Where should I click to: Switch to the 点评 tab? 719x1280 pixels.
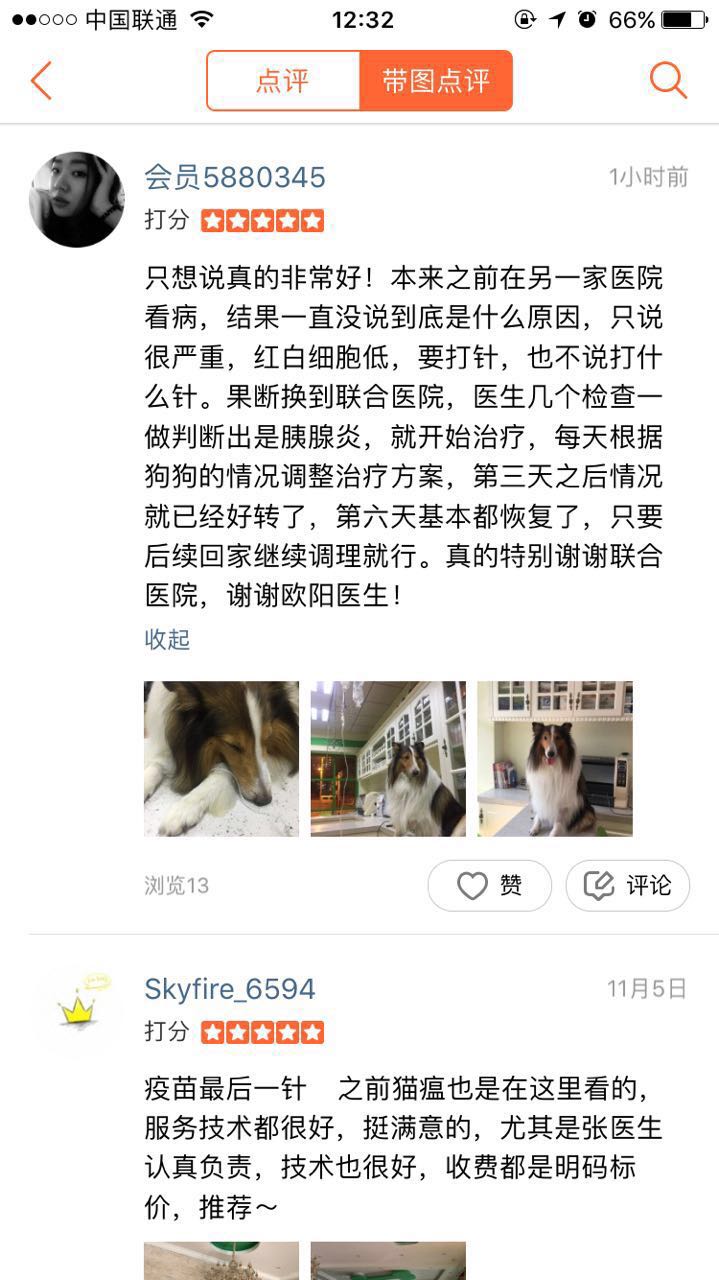[x=283, y=81]
